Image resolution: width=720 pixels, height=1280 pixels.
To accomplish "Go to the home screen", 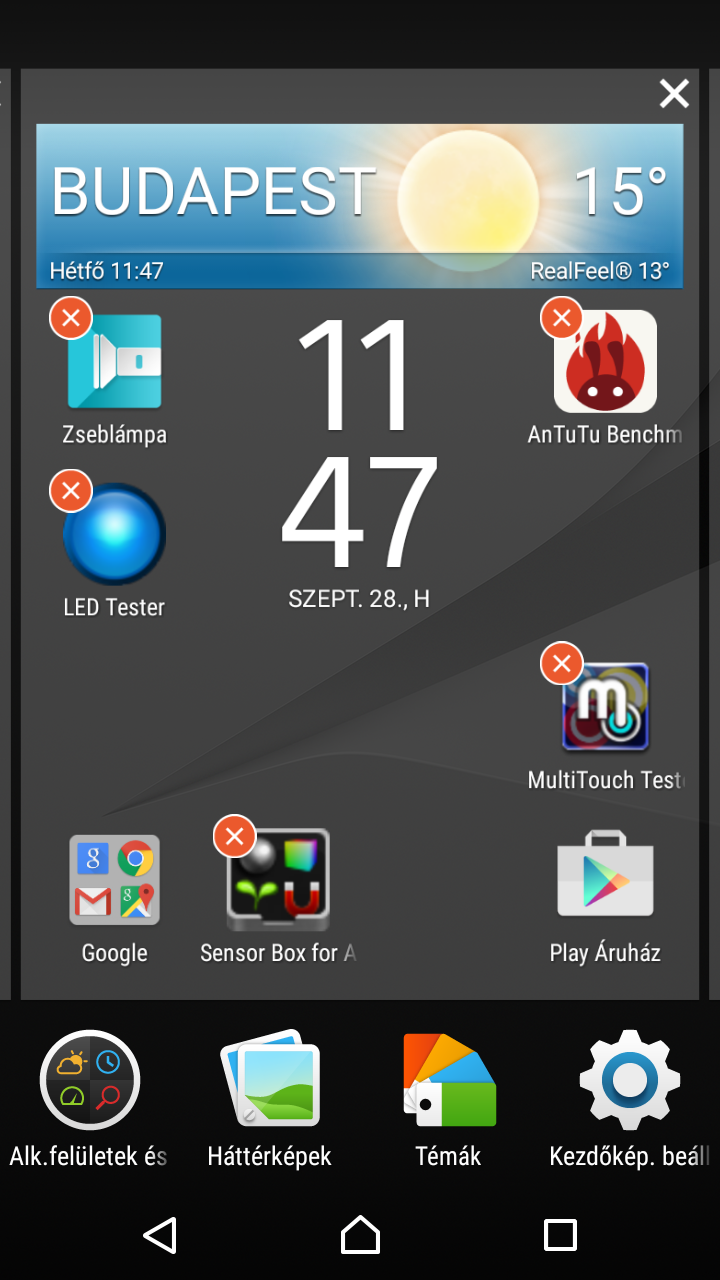I will 360,1235.
